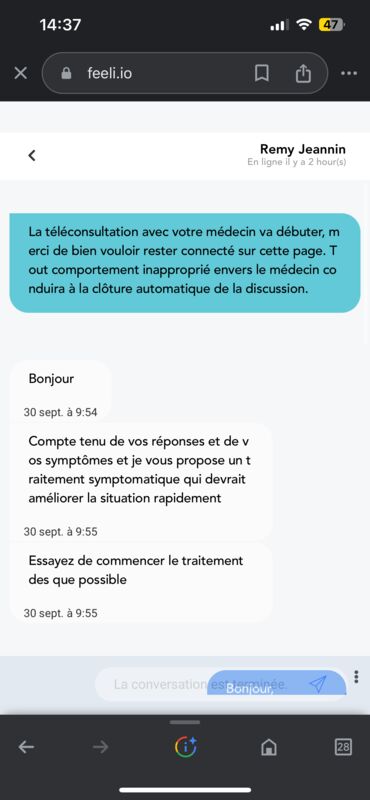Open the 28 tabs switcher
This screenshot has width=370, height=800.
[343, 747]
